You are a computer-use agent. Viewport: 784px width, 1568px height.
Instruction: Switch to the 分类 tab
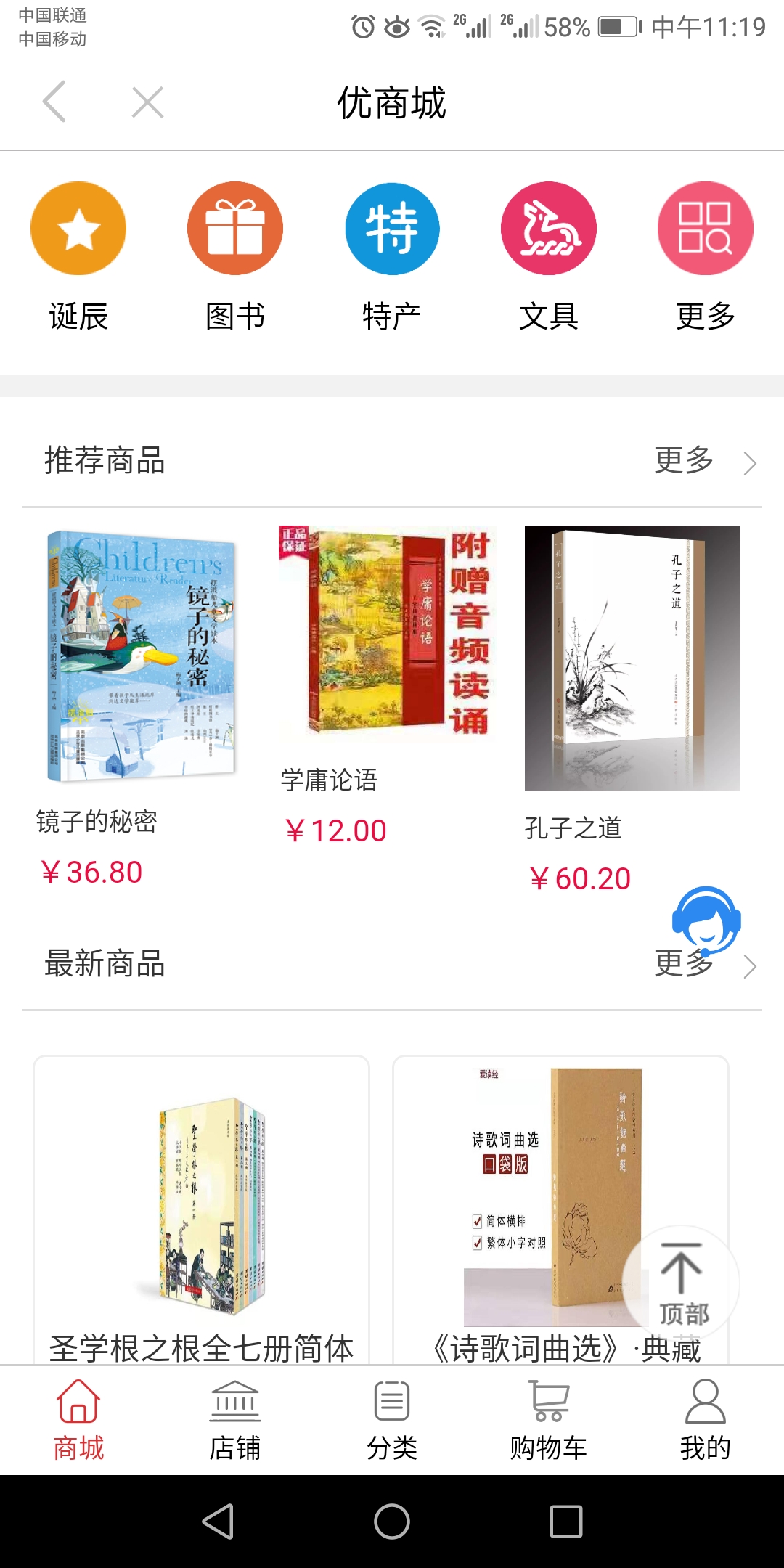coord(392,1421)
